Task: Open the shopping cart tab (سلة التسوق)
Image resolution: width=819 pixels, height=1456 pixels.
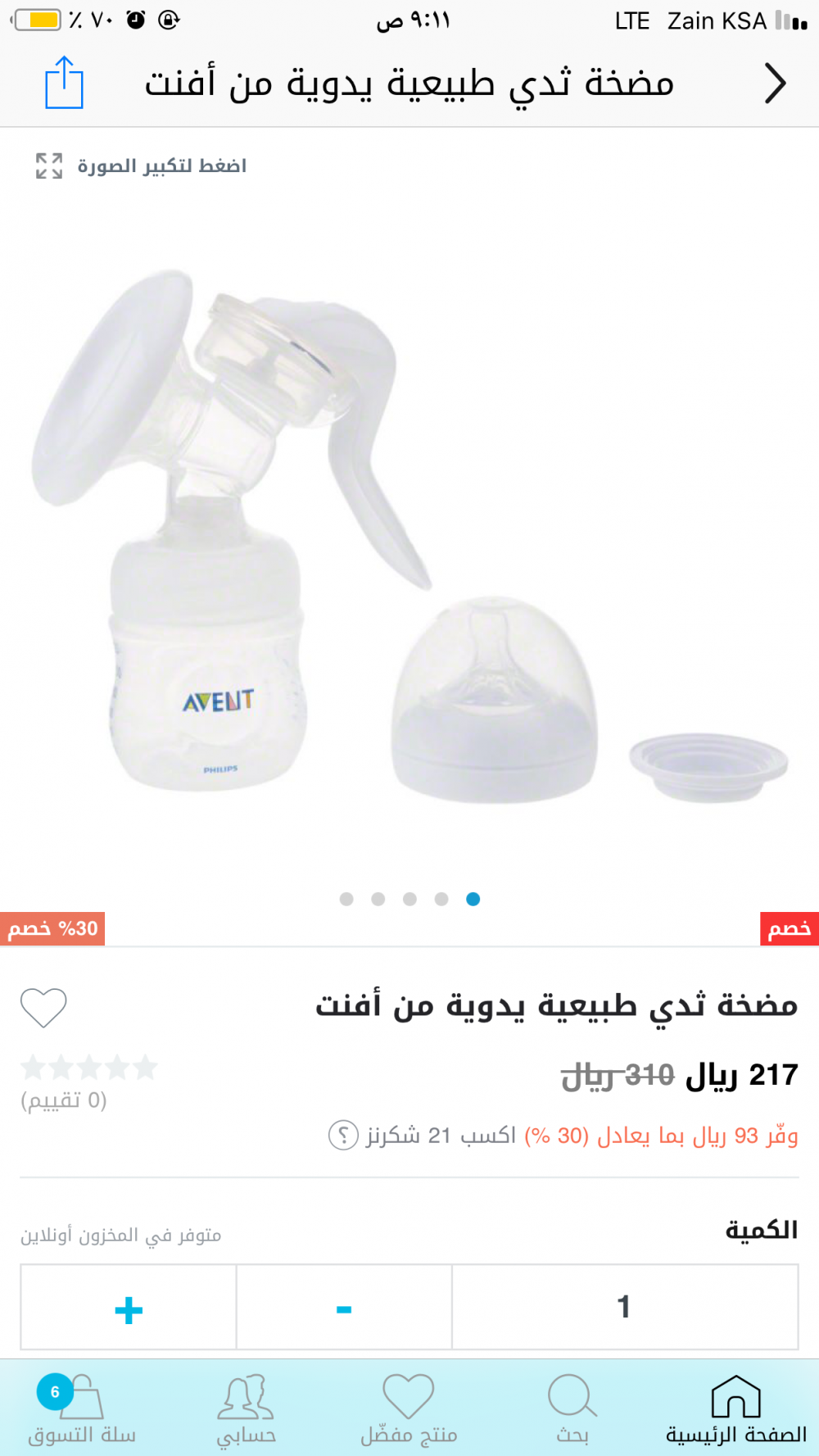Action: [82, 1409]
